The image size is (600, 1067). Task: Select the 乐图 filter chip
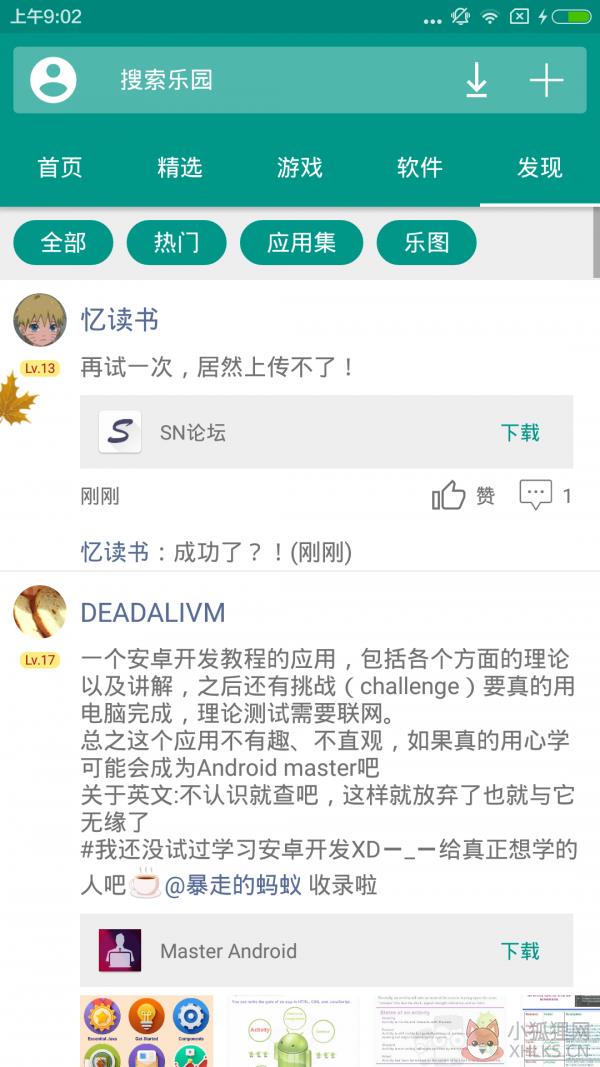[427, 242]
